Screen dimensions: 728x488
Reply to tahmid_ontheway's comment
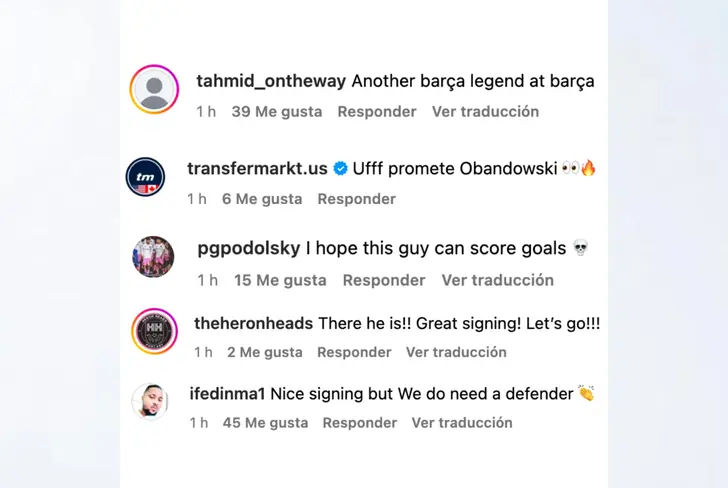point(376,112)
